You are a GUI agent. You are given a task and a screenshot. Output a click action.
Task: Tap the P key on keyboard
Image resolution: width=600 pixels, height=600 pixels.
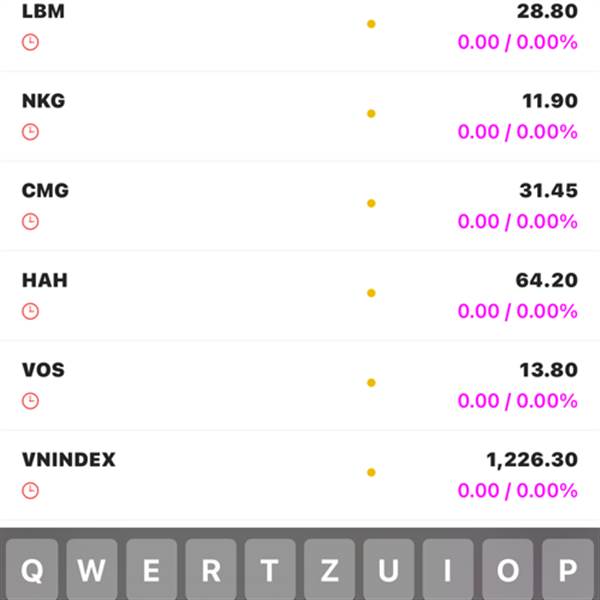point(567,571)
